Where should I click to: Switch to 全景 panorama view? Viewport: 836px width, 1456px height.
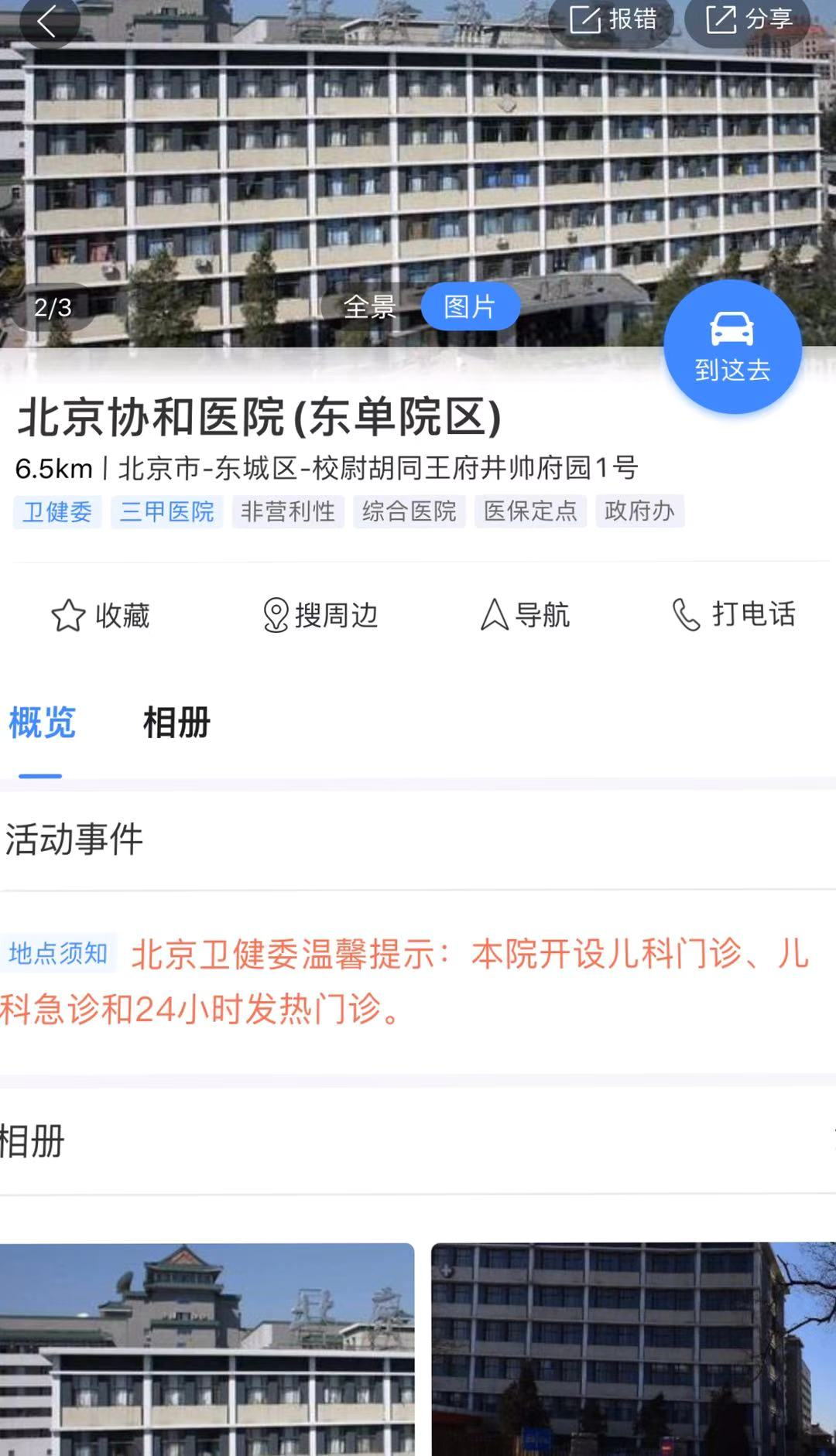(369, 307)
